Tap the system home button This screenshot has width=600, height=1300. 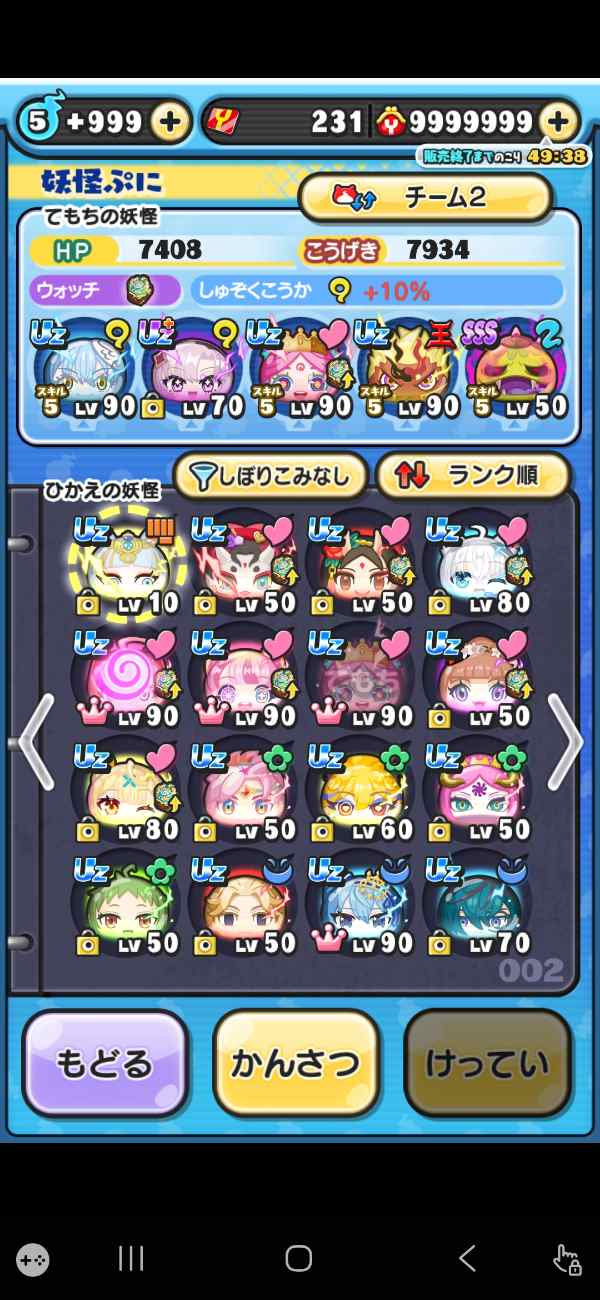299,1258
